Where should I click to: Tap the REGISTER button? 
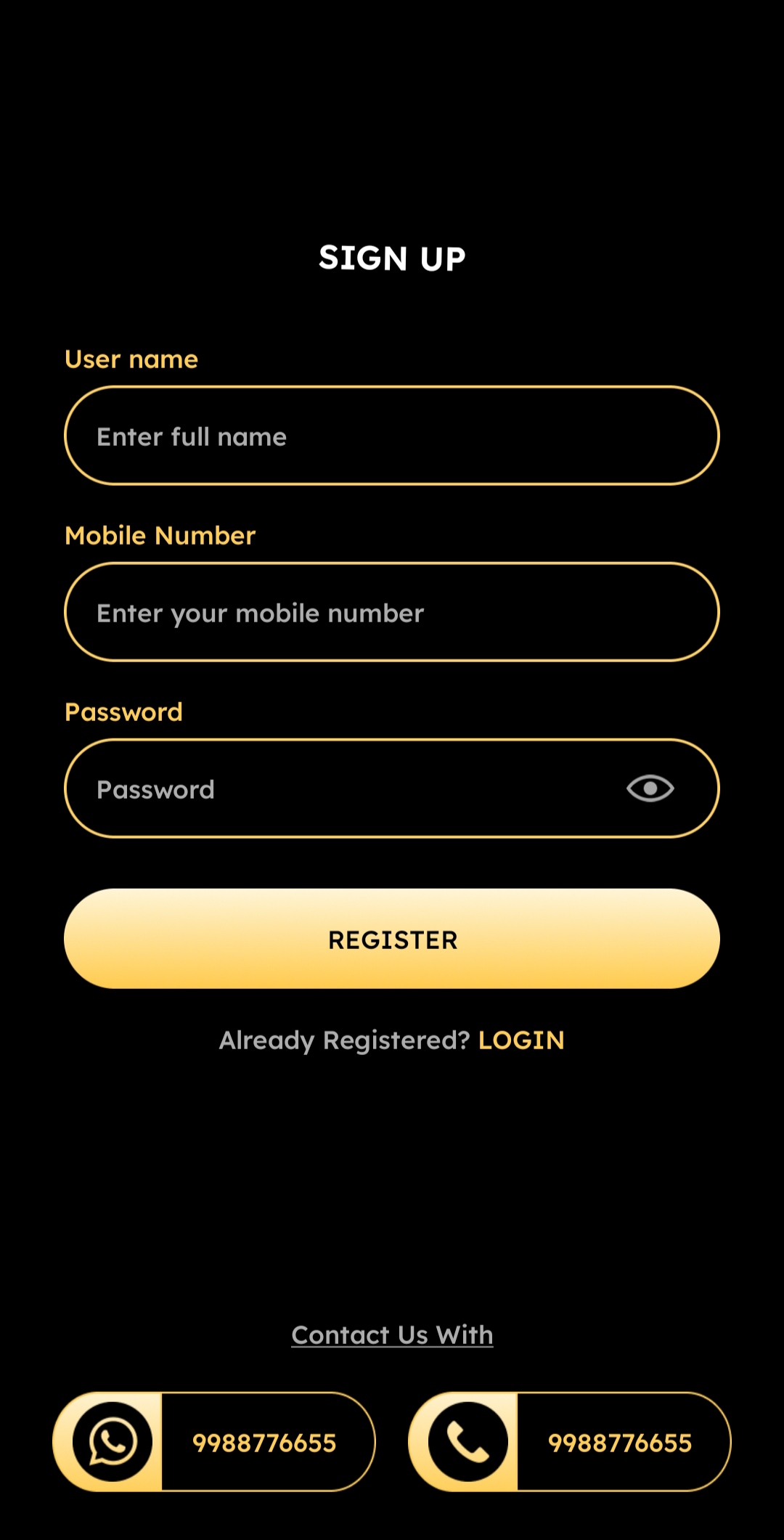pyautogui.click(x=392, y=939)
